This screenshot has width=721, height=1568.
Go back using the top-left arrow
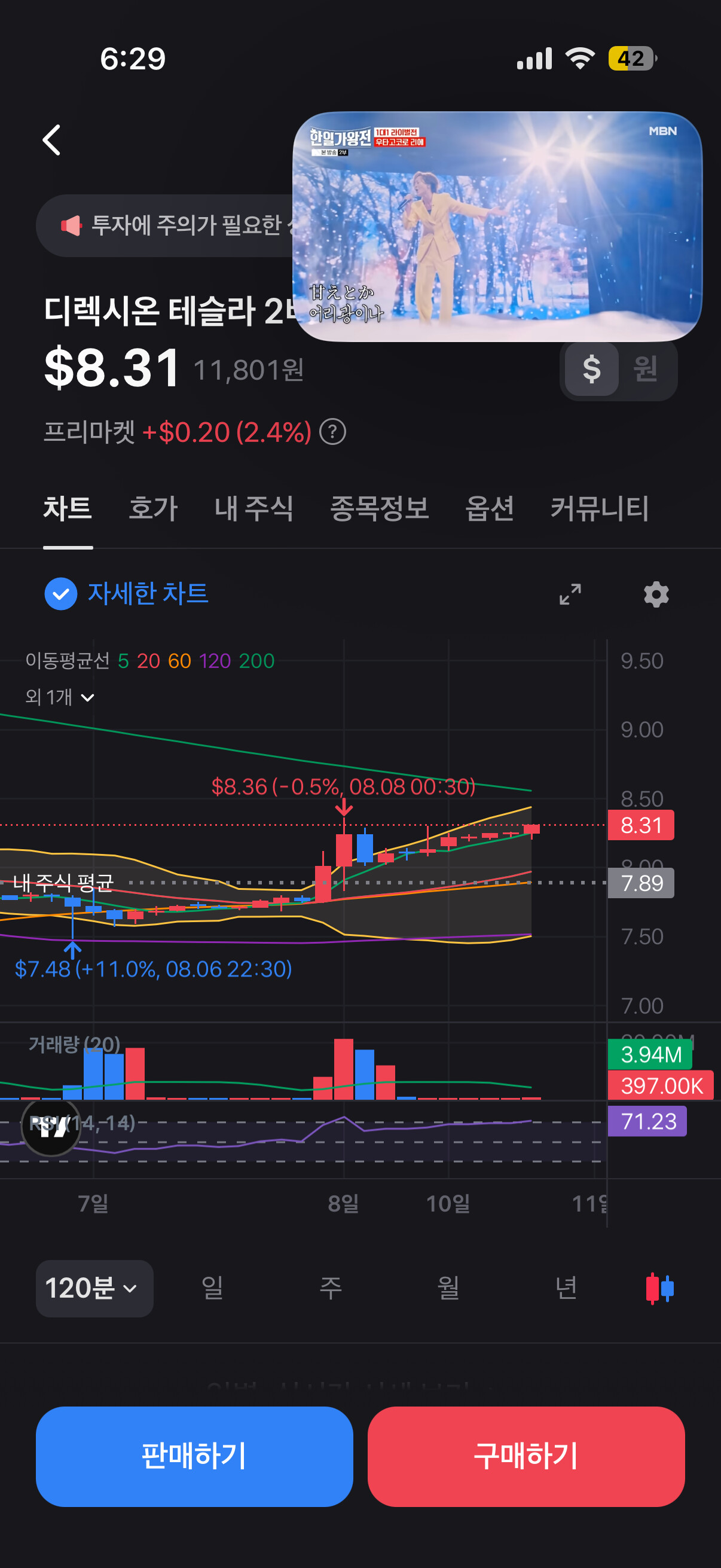[53, 140]
